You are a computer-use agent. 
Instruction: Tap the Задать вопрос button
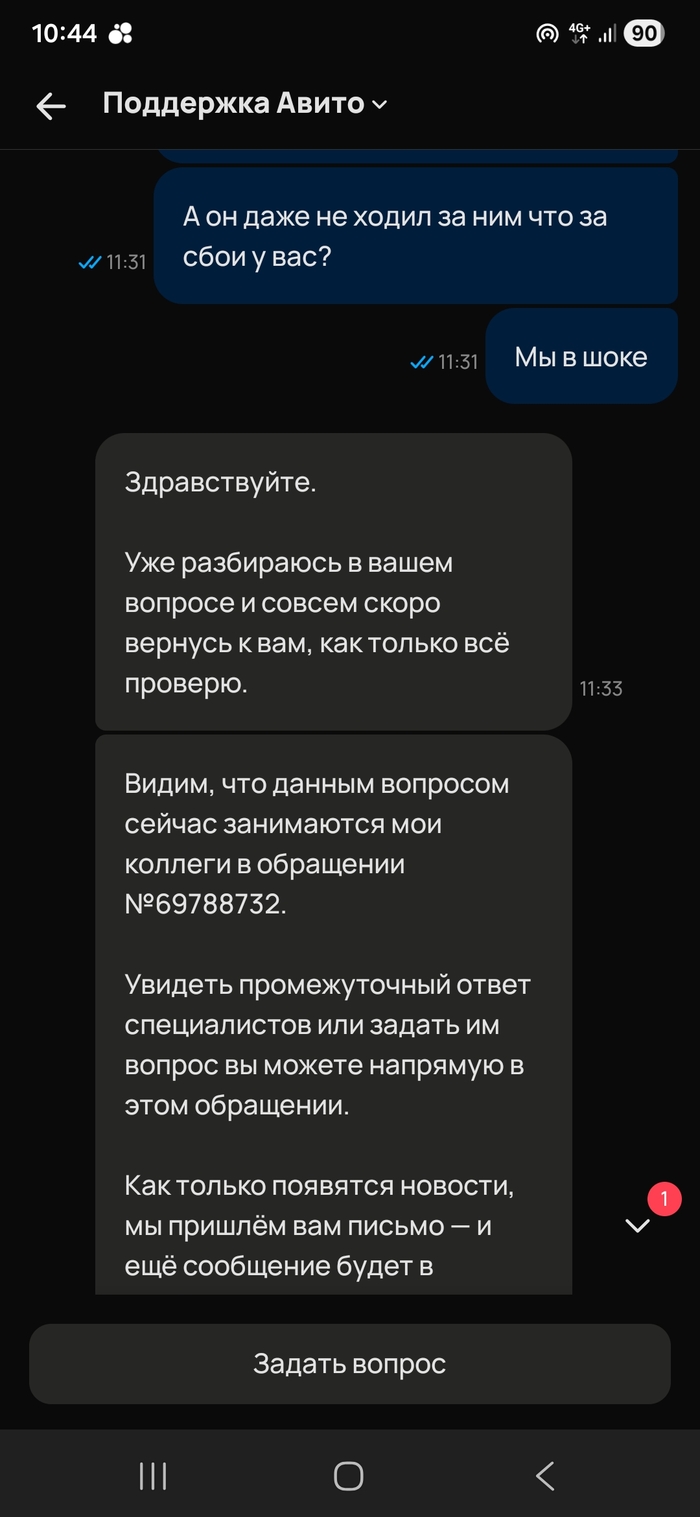(349, 1364)
